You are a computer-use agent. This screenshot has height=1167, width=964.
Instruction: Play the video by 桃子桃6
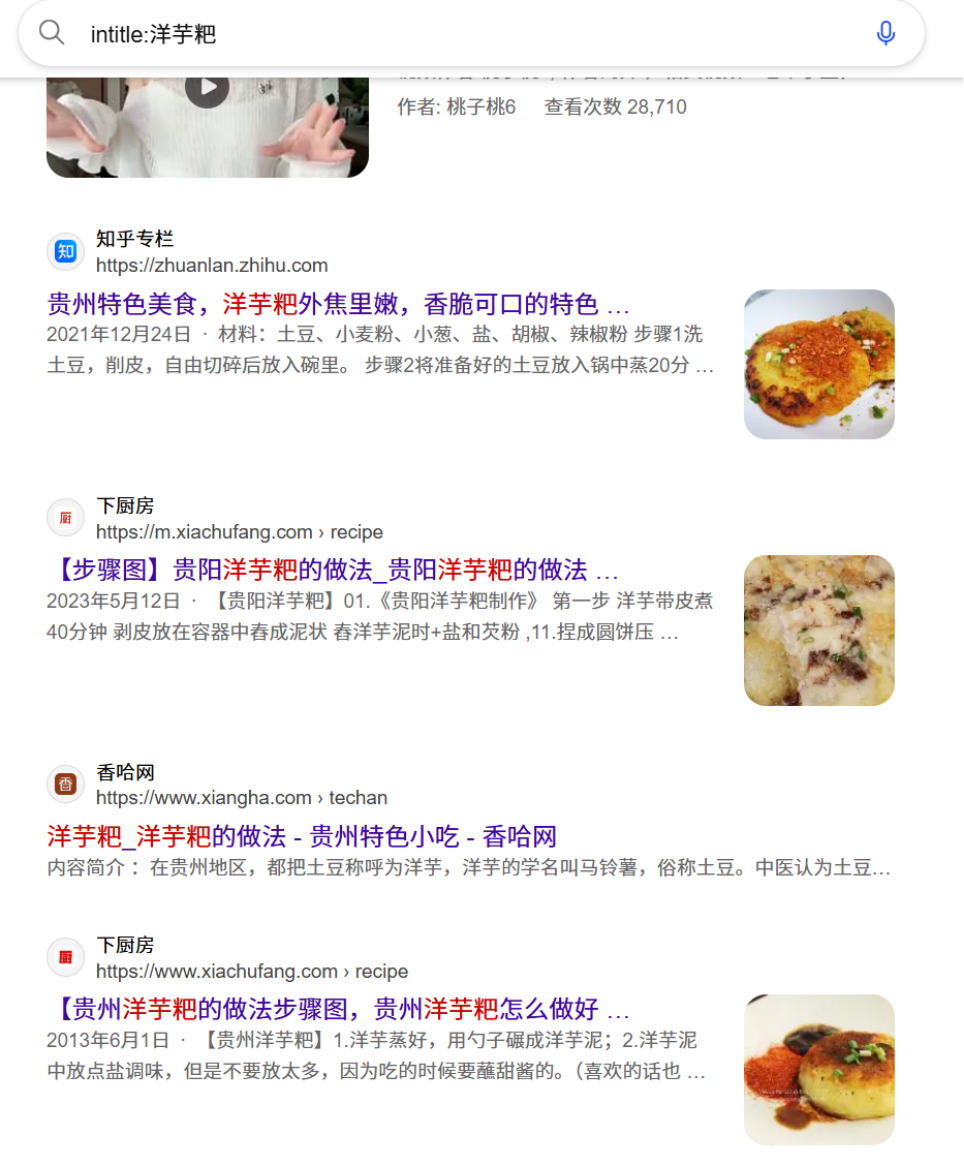pos(207,90)
